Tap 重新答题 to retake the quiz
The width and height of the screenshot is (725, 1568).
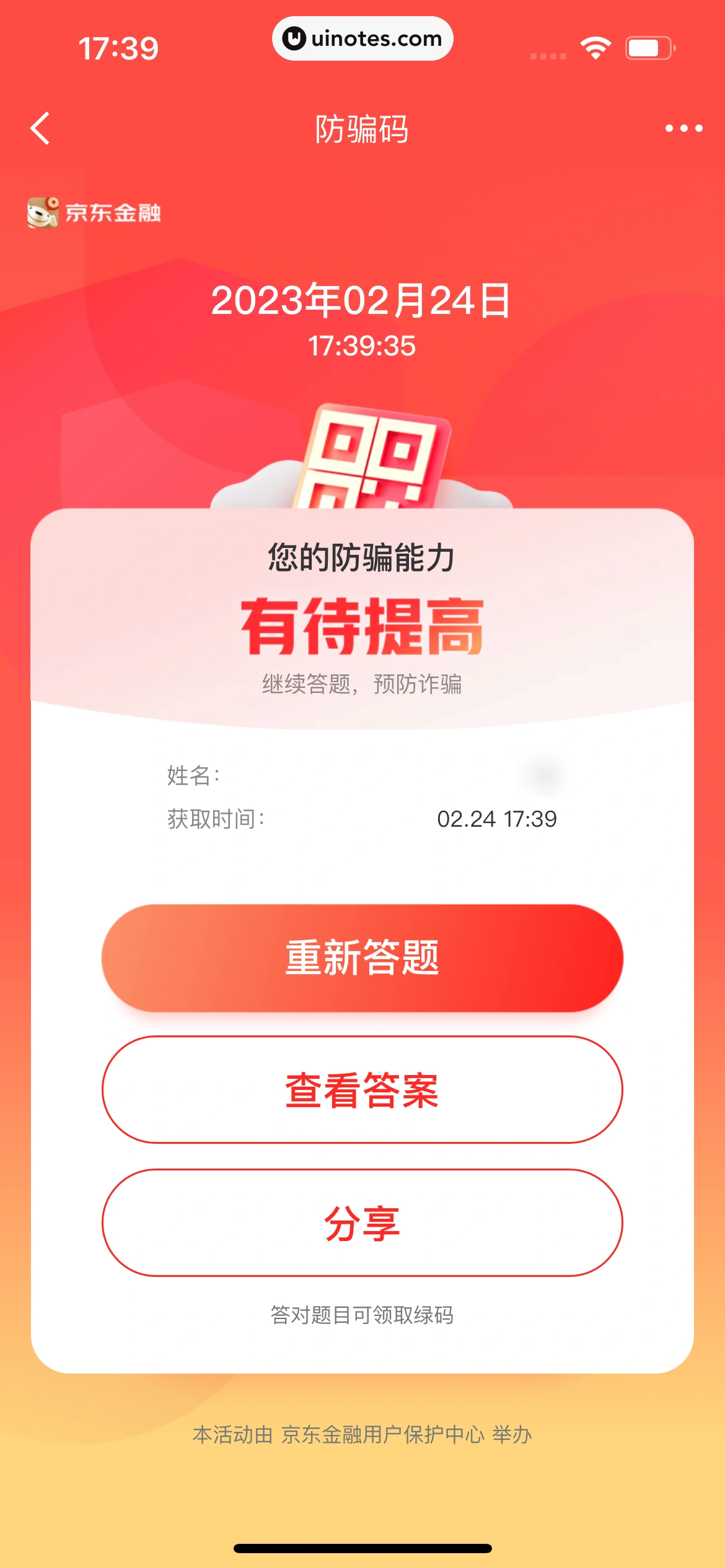click(362, 957)
